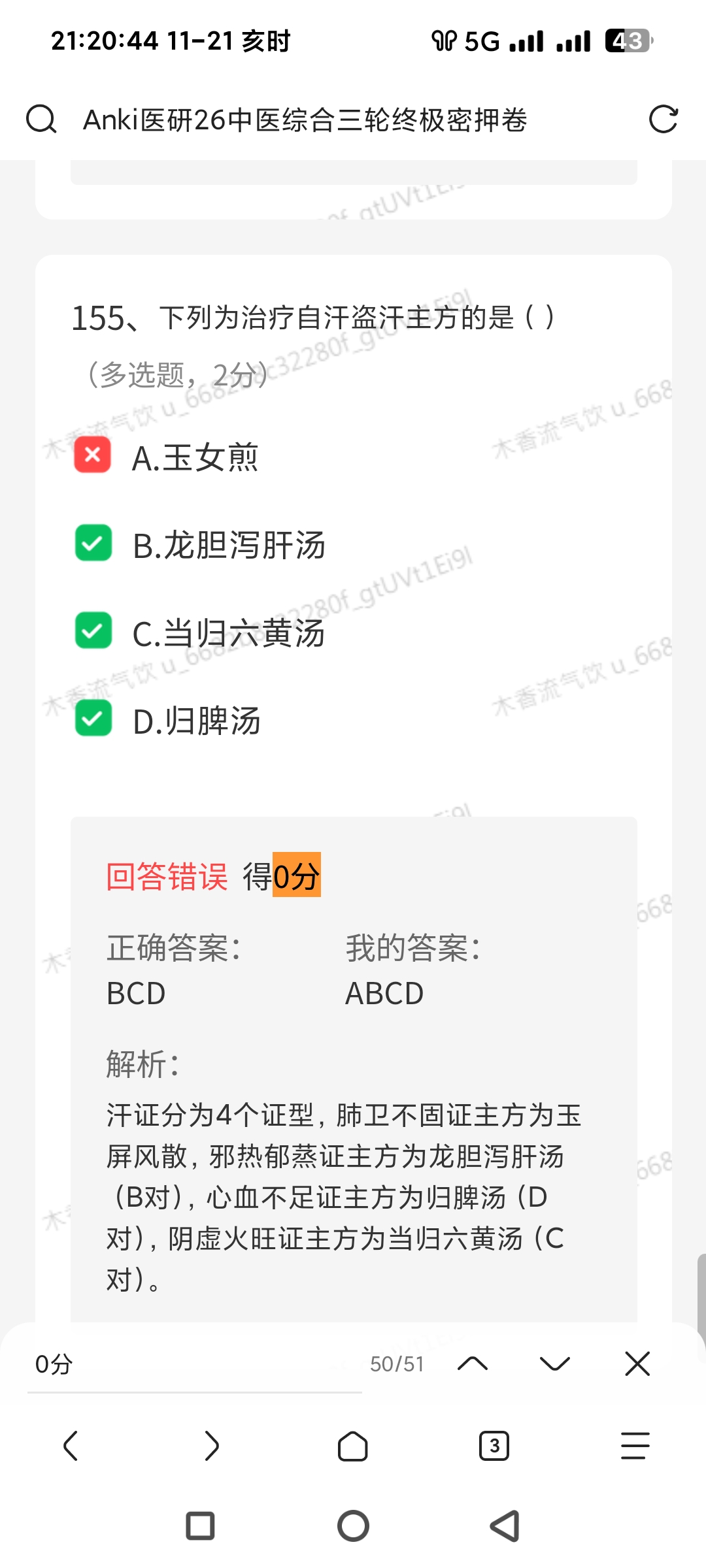Jump to the next find match
This screenshot has height=1568, width=706.
coord(555,1364)
